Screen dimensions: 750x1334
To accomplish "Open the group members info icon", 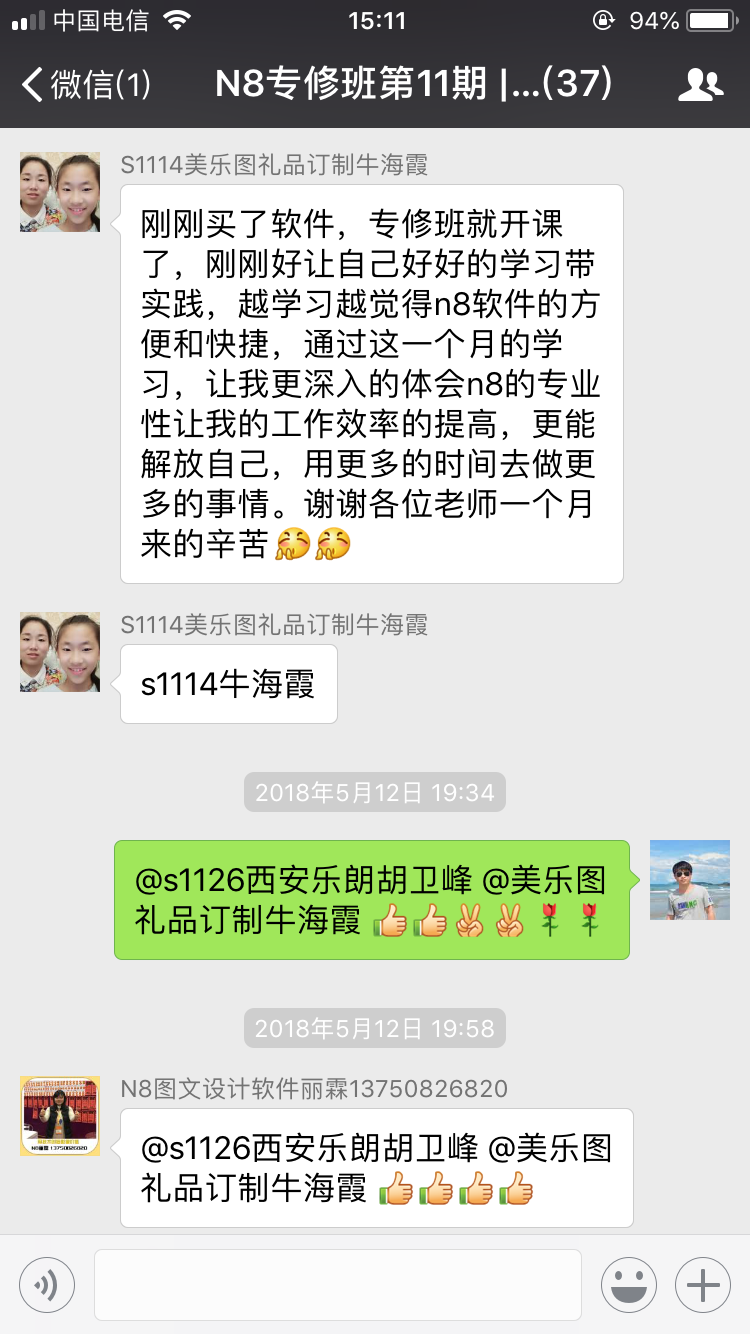I will (700, 85).
